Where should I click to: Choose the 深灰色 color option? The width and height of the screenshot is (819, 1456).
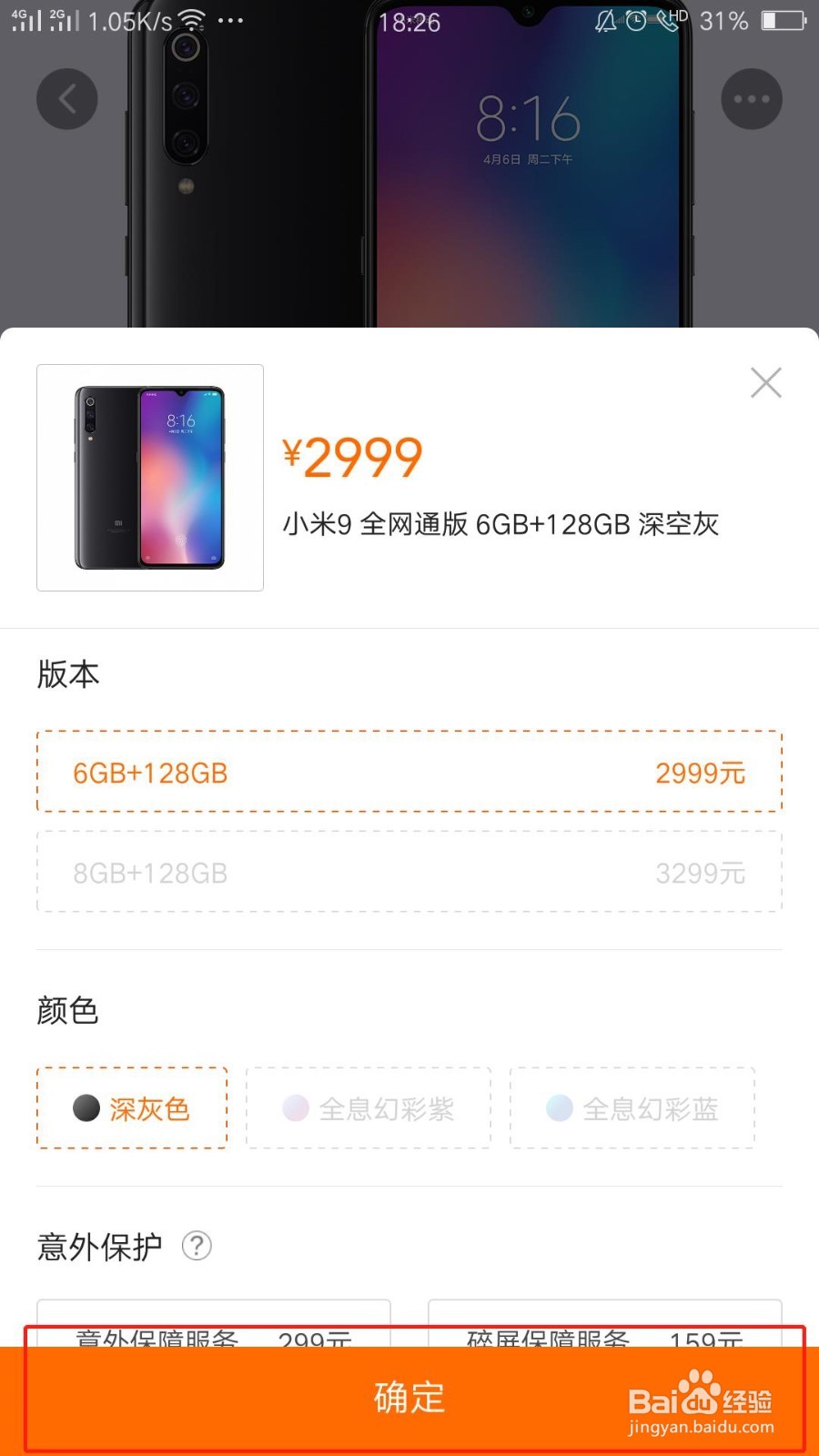click(132, 1108)
